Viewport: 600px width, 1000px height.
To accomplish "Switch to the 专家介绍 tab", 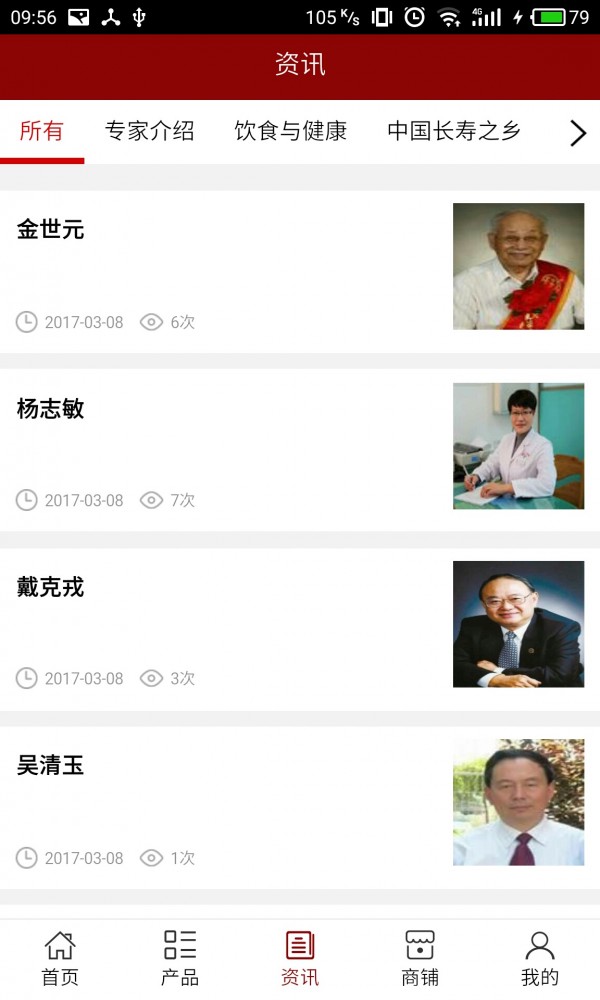I will (150, 131).
